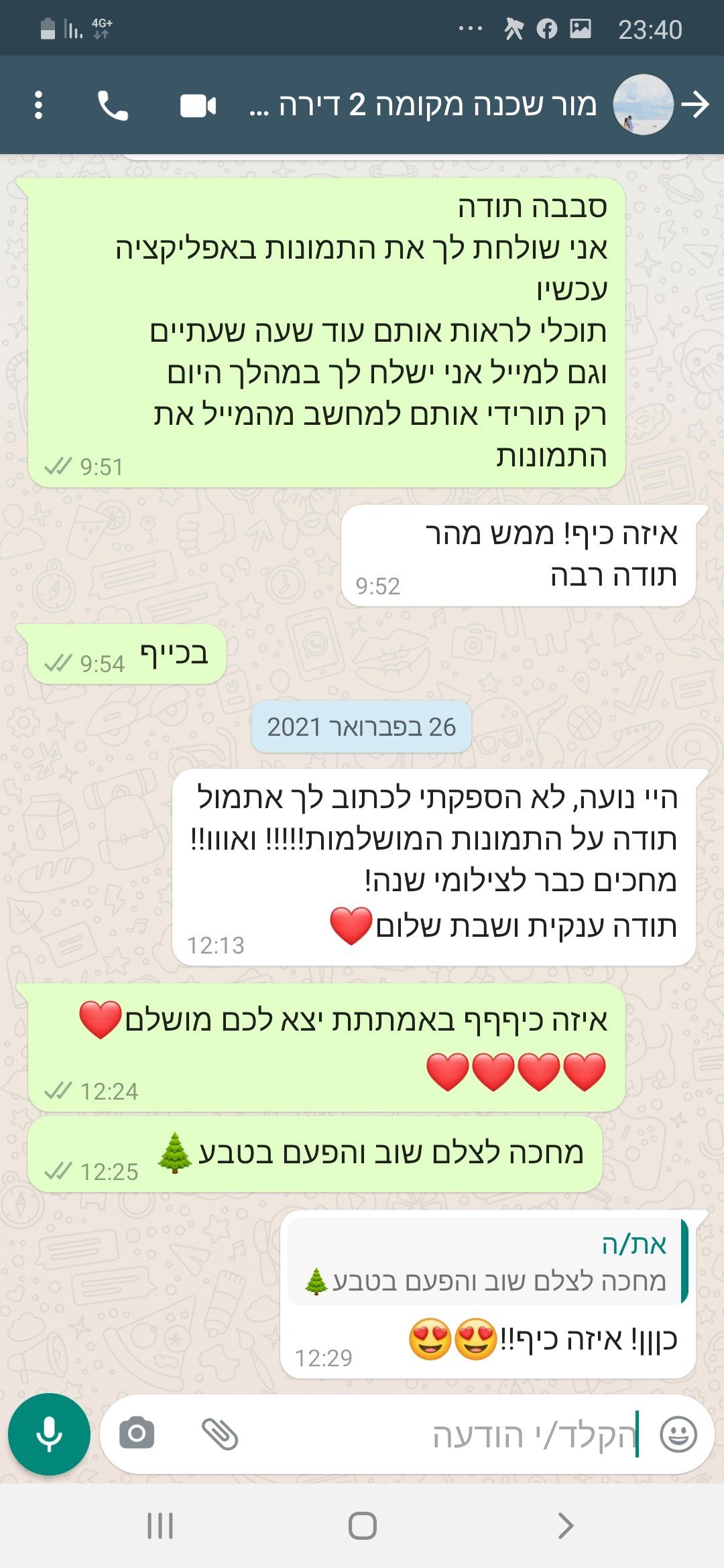The height and width of the screenshot is (1568, 724).
Task: Focus the message input field
Action: click(x=469, y=1435)
